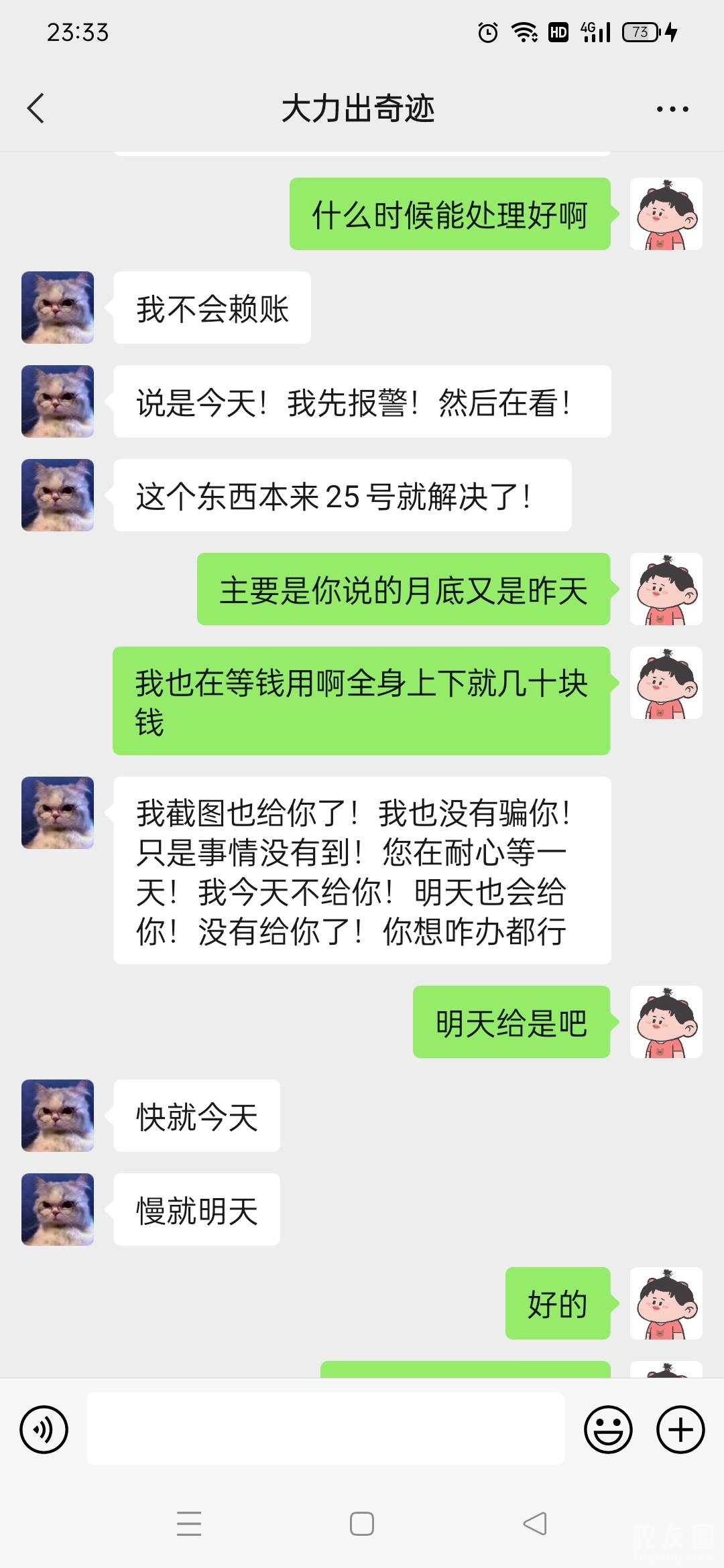724x1568 pixels.
Task: Open the chat's three-dot menu
Action: click(x=672, y=109)
